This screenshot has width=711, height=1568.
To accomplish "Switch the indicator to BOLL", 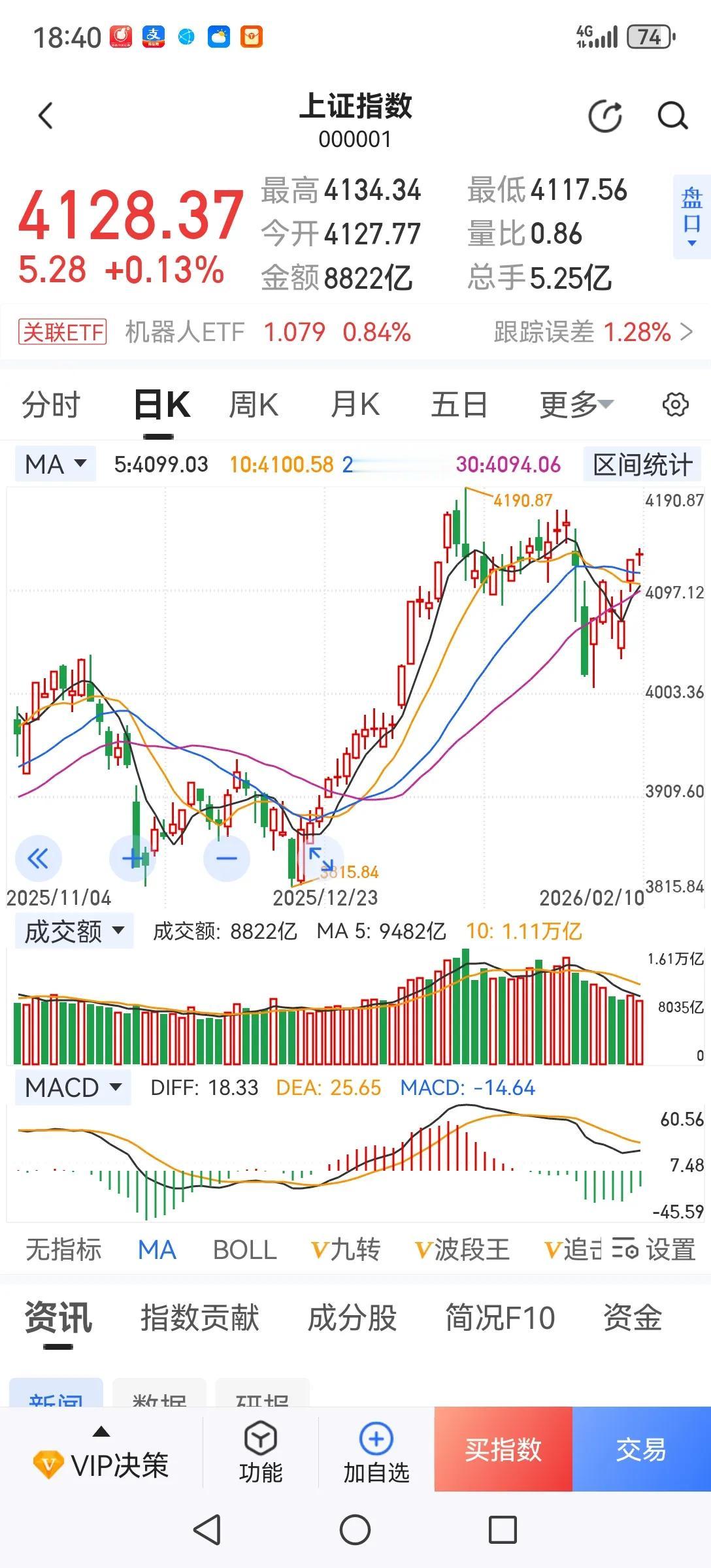I will [x=244, y=1249].
